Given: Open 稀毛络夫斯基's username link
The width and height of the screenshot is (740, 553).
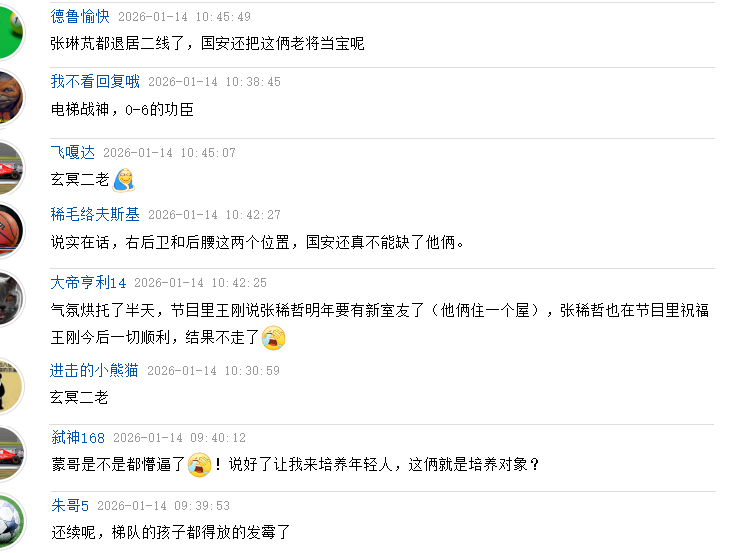Looking at the screenshot, I should point(95,214).
